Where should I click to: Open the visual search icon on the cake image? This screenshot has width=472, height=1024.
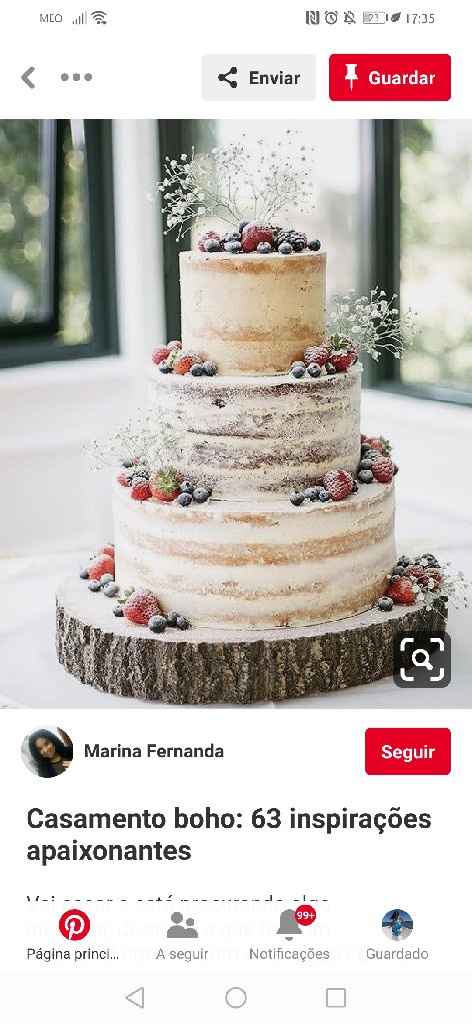click(422, 660)
